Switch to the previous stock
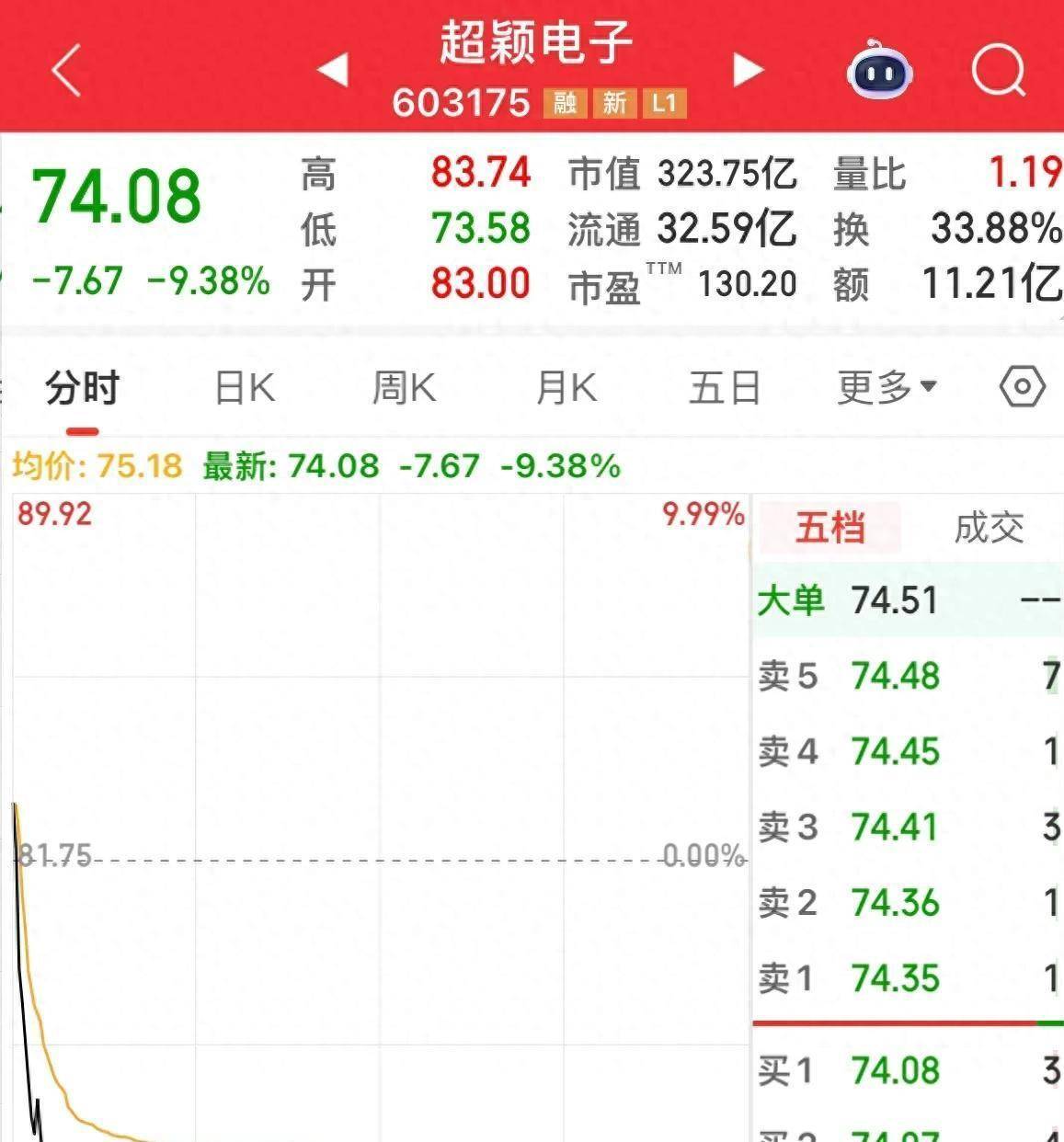The width and height of the screenshot is (1064, 1142). tap(332, 70)
